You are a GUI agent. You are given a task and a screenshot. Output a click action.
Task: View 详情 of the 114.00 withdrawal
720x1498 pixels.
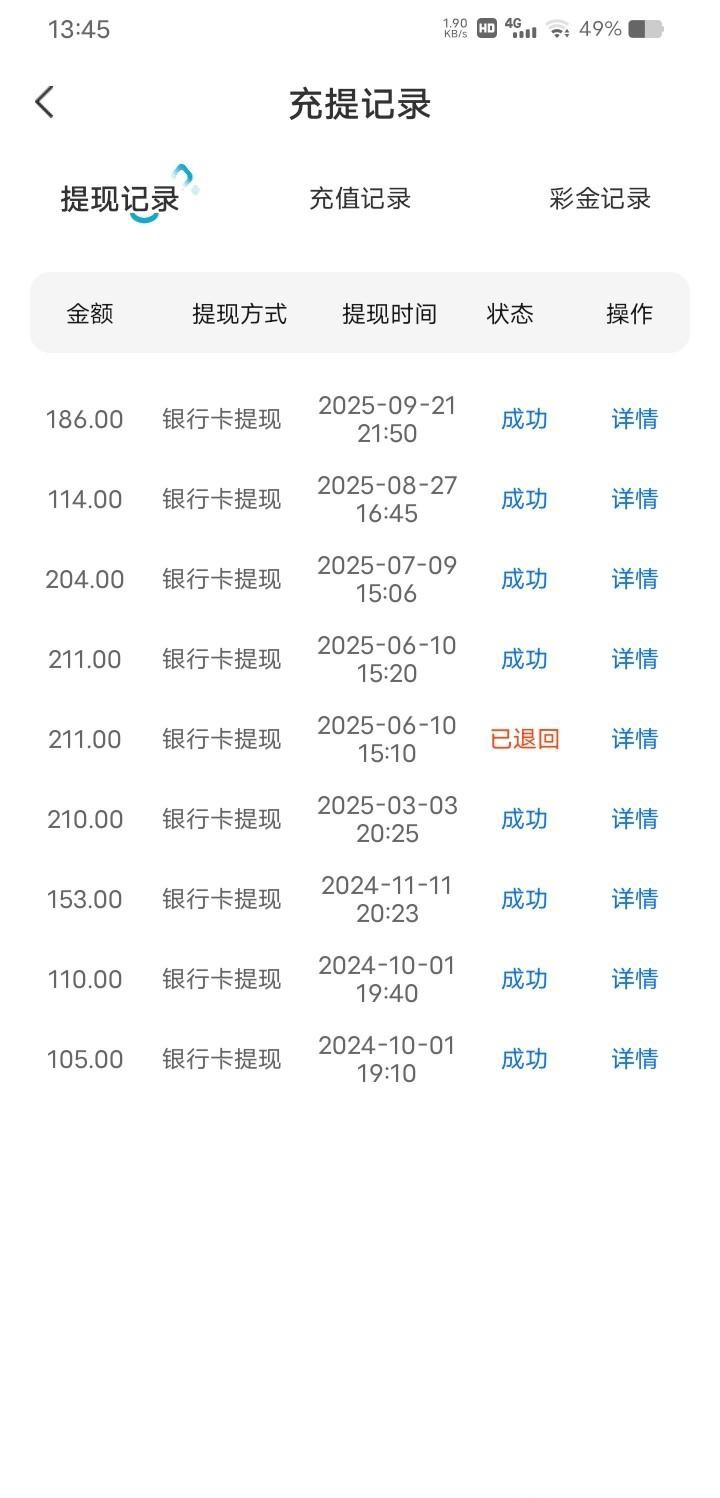pos(634,499)
